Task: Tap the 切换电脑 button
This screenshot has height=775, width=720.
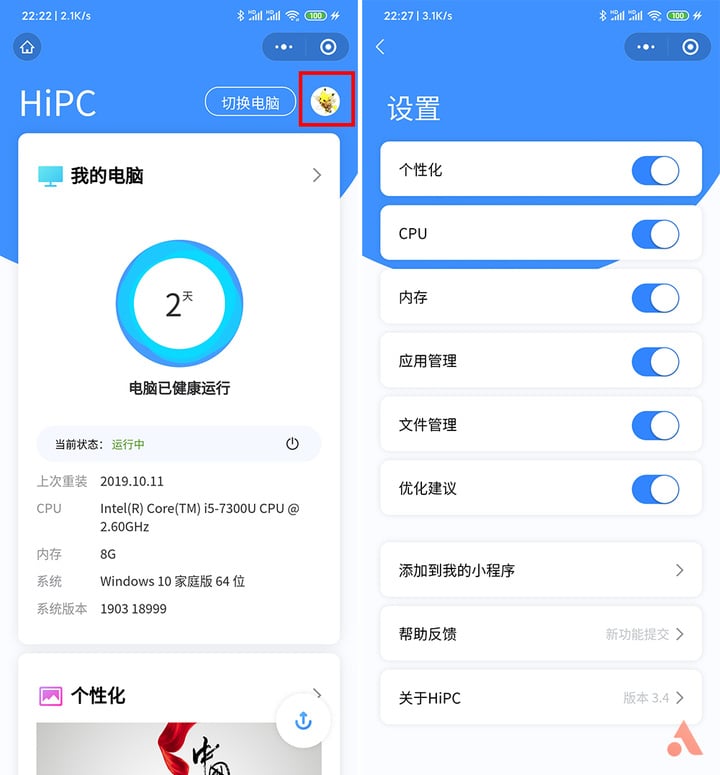Action: (x=250, y=102)
